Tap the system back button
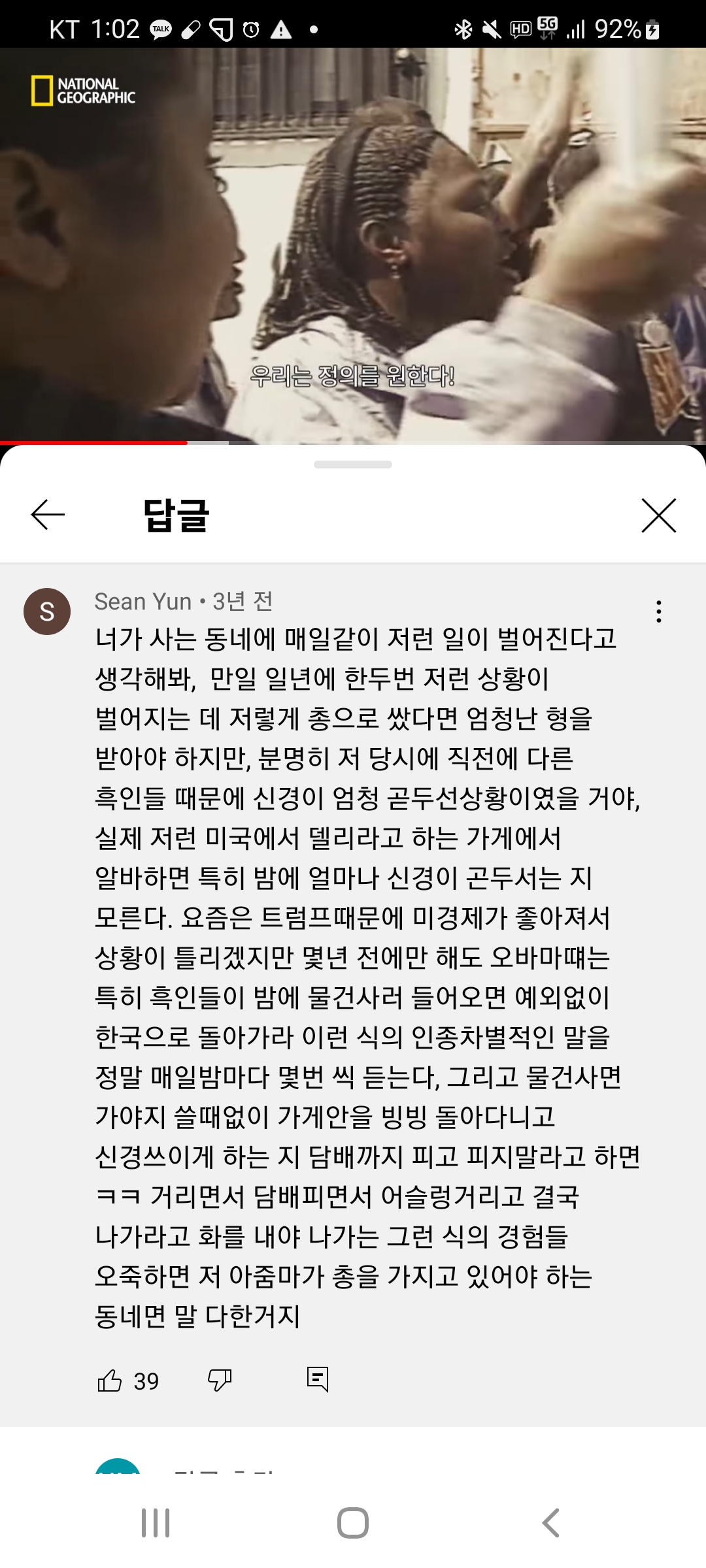Screen dimensions: 706x1568 click(x=551, y=1523)
